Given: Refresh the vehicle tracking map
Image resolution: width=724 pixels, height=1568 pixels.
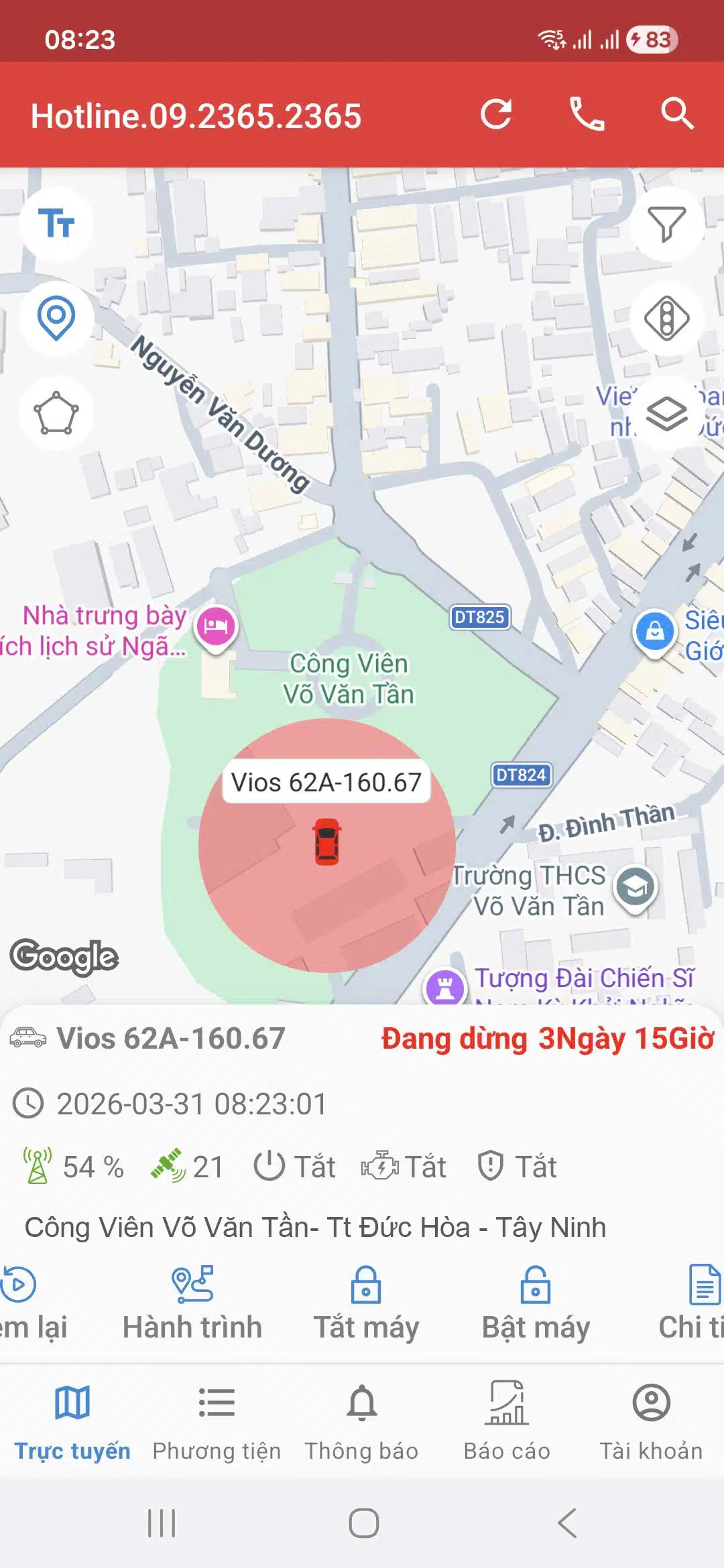Looking at the screenshot, I should (496, 115).
